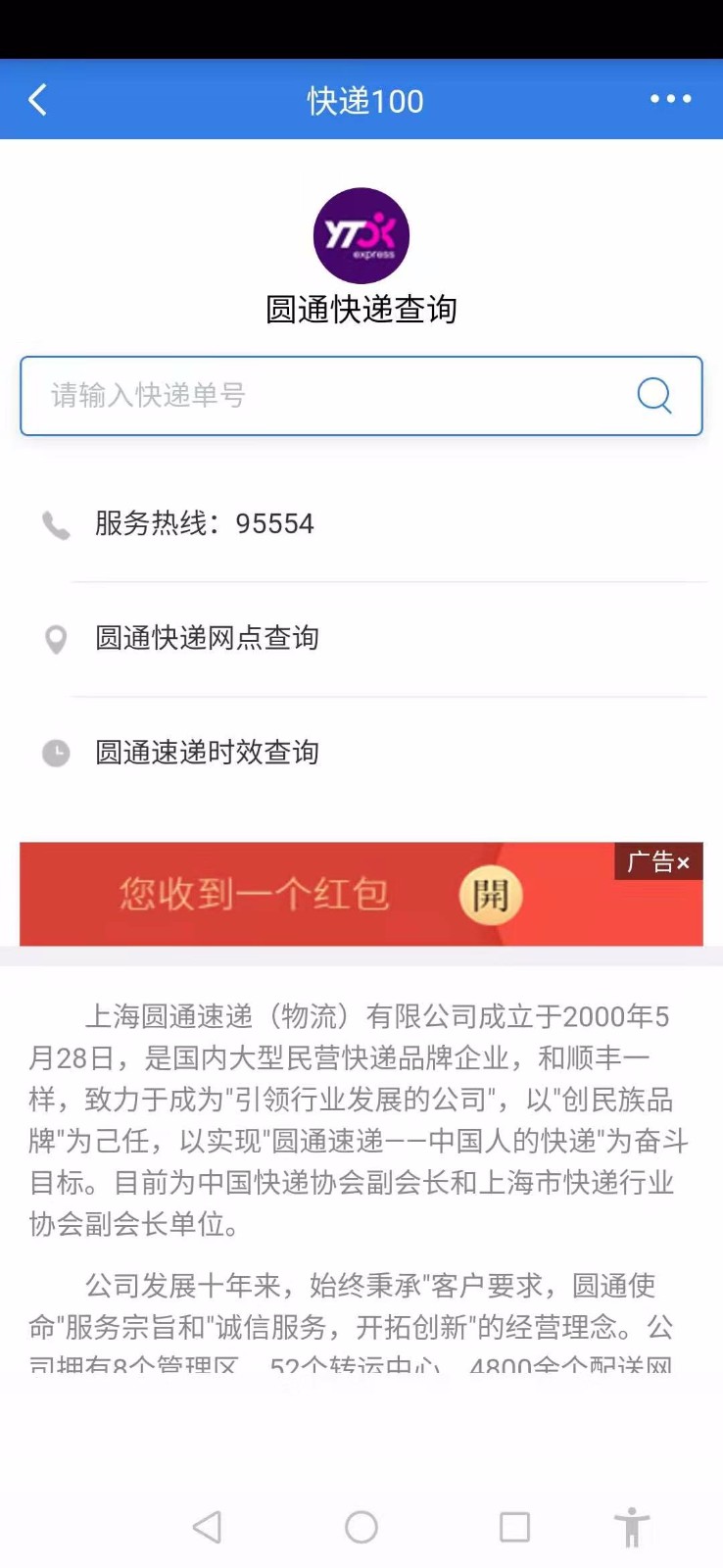
Task: Tap the 快递100 title text
Action: (364, 99)
